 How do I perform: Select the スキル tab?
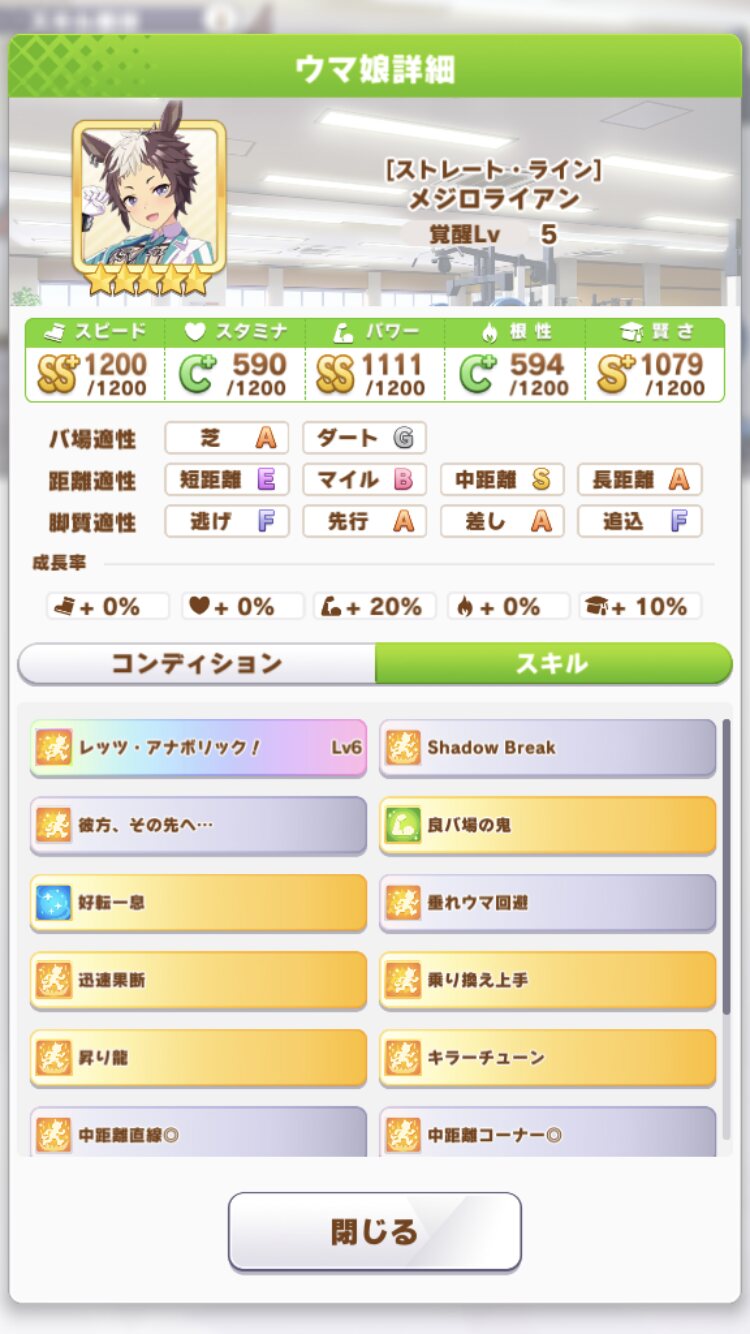coord(552,664)
